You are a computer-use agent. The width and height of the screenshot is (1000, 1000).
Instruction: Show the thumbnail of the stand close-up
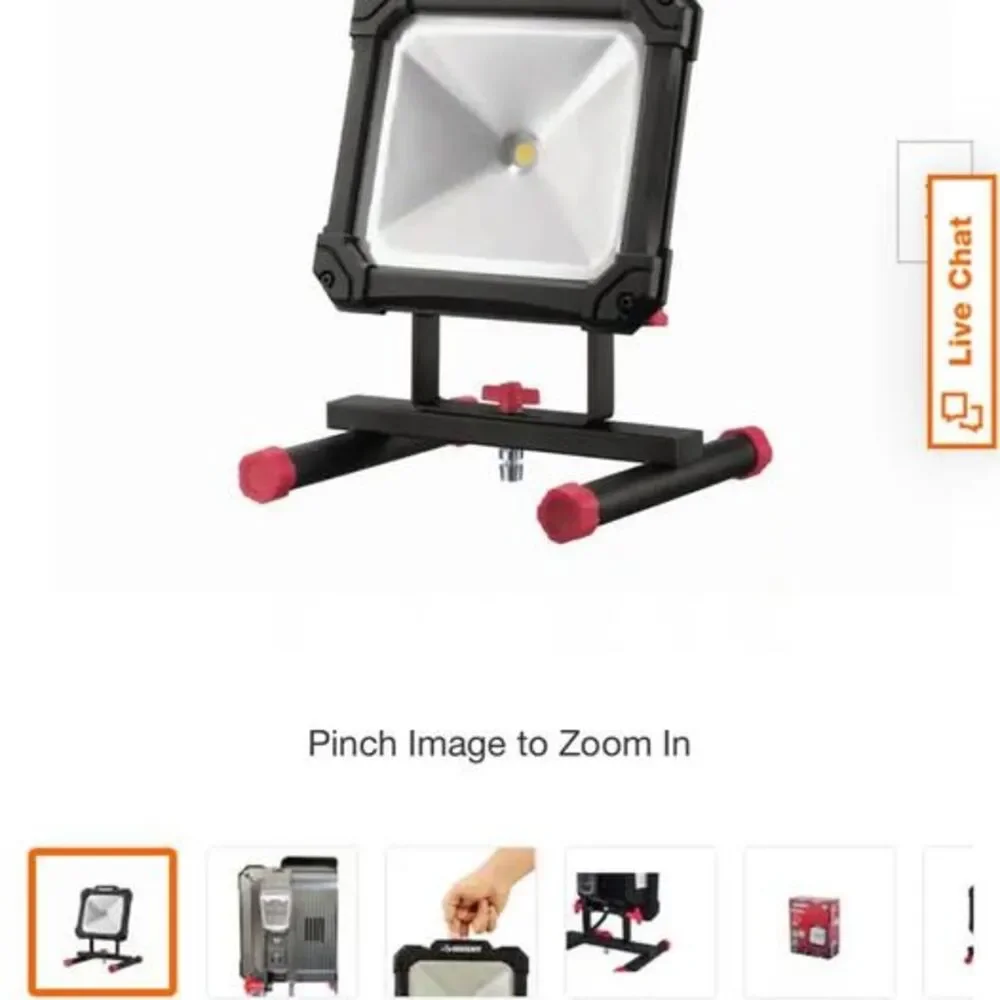[640, 922]
